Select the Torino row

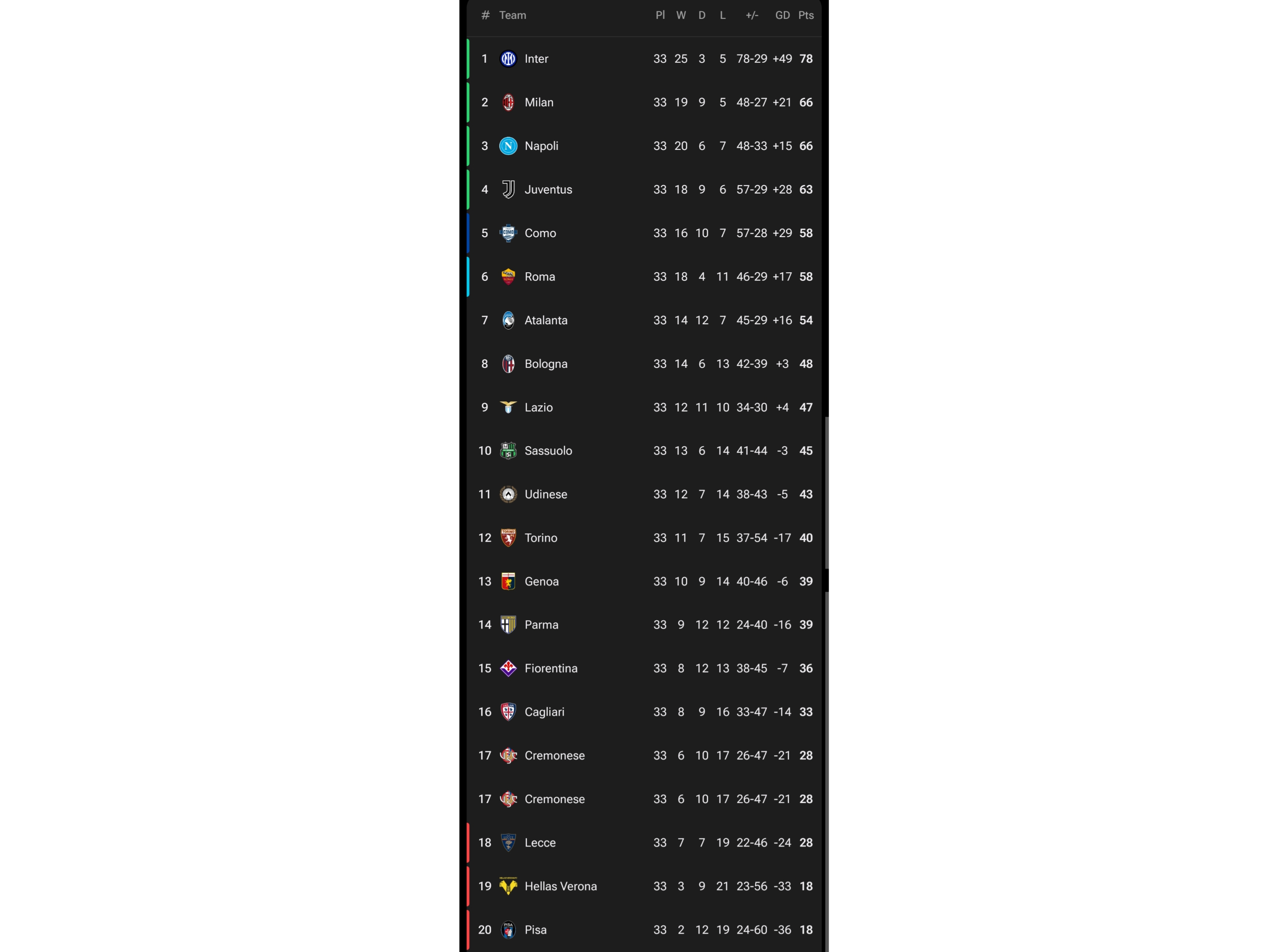click(x=541, y=538)
